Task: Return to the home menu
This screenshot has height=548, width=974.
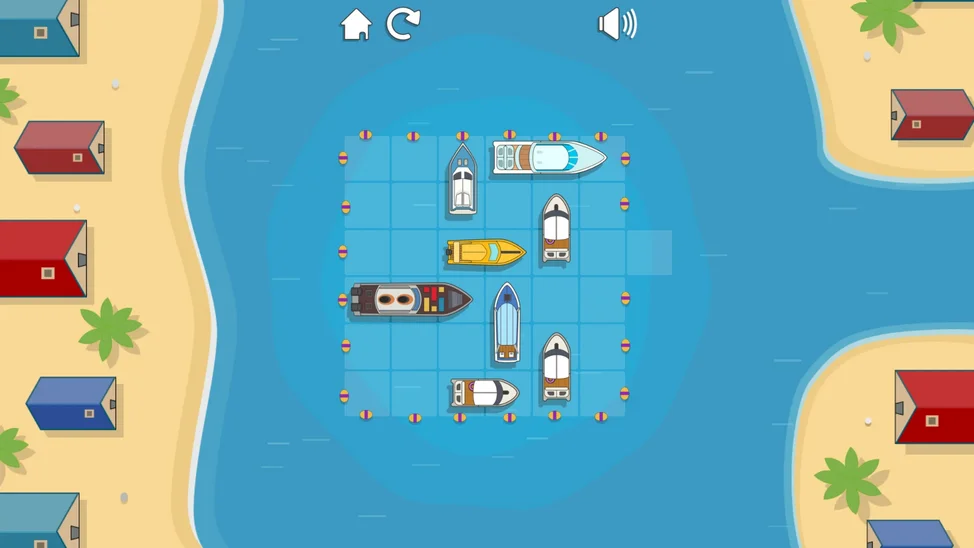Action: pyautogui.click(x=356, y=24)
